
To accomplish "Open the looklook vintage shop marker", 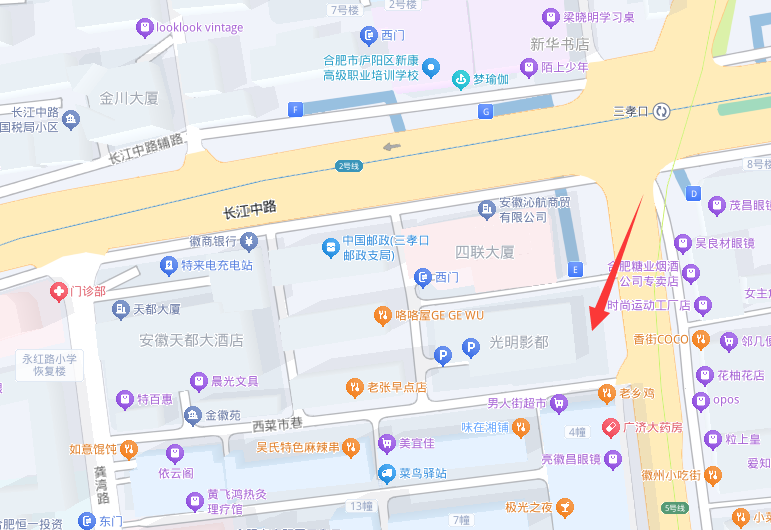I will [145, 28].
